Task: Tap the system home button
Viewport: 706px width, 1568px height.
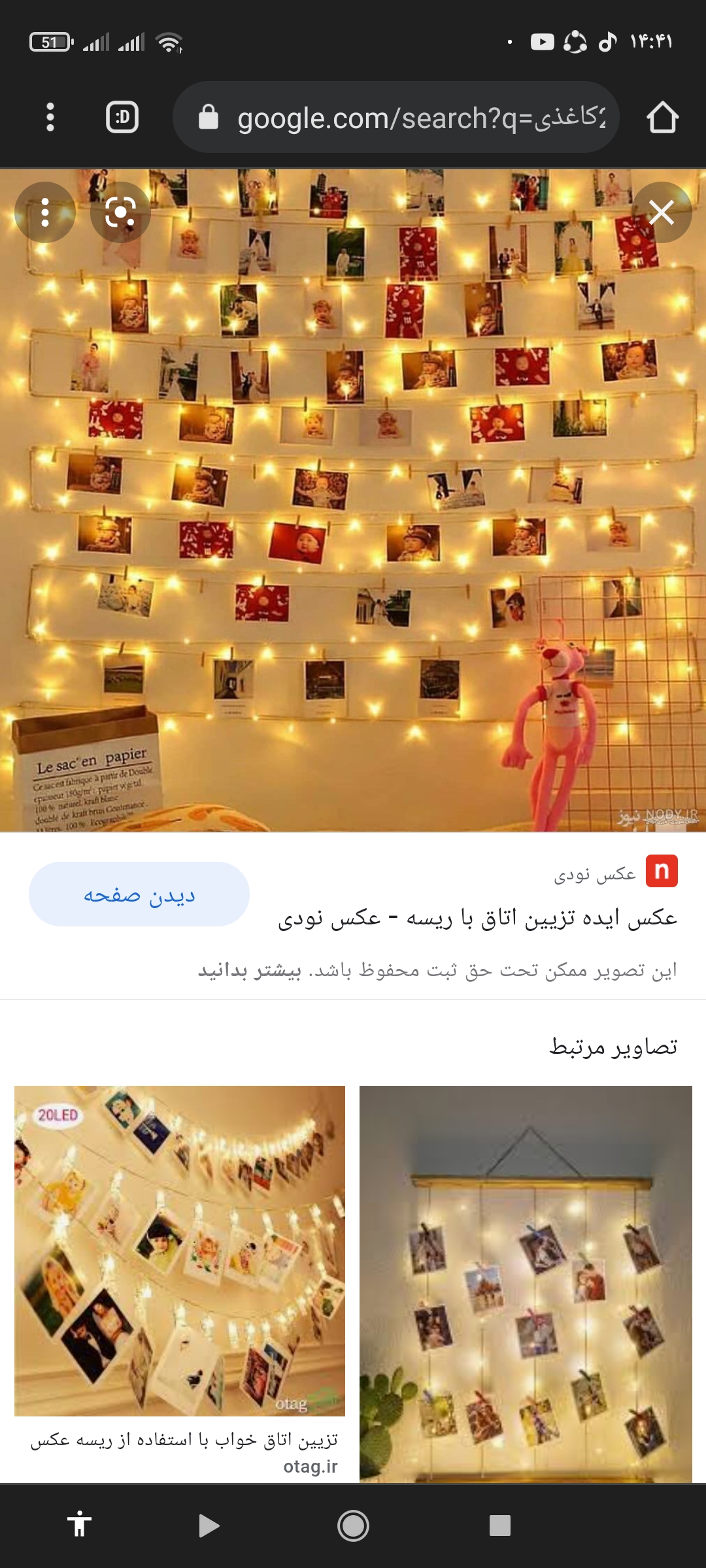Action: click(x=353, y=1526)
